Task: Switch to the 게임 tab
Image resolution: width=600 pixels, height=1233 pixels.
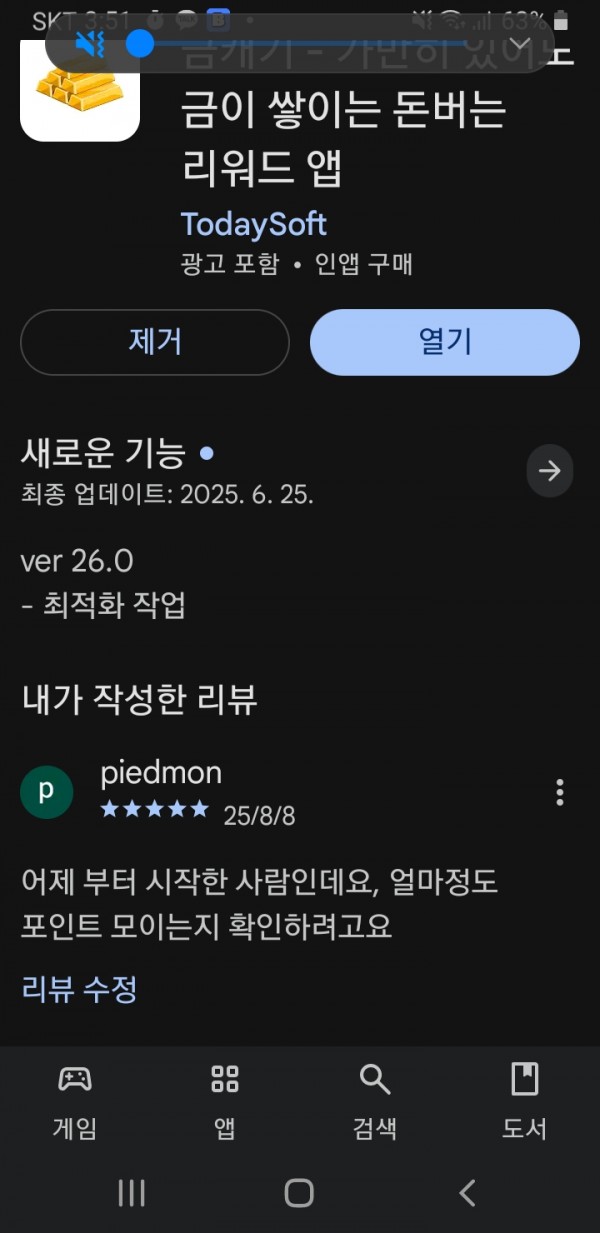Action: (75, 1101)
